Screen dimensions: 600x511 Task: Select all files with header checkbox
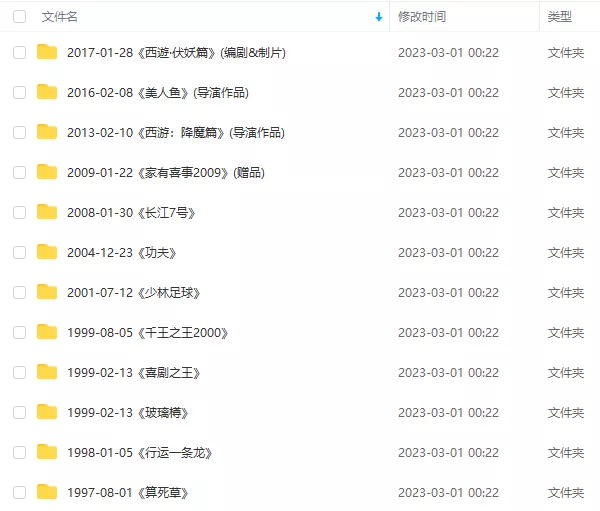tap(19, 17)
